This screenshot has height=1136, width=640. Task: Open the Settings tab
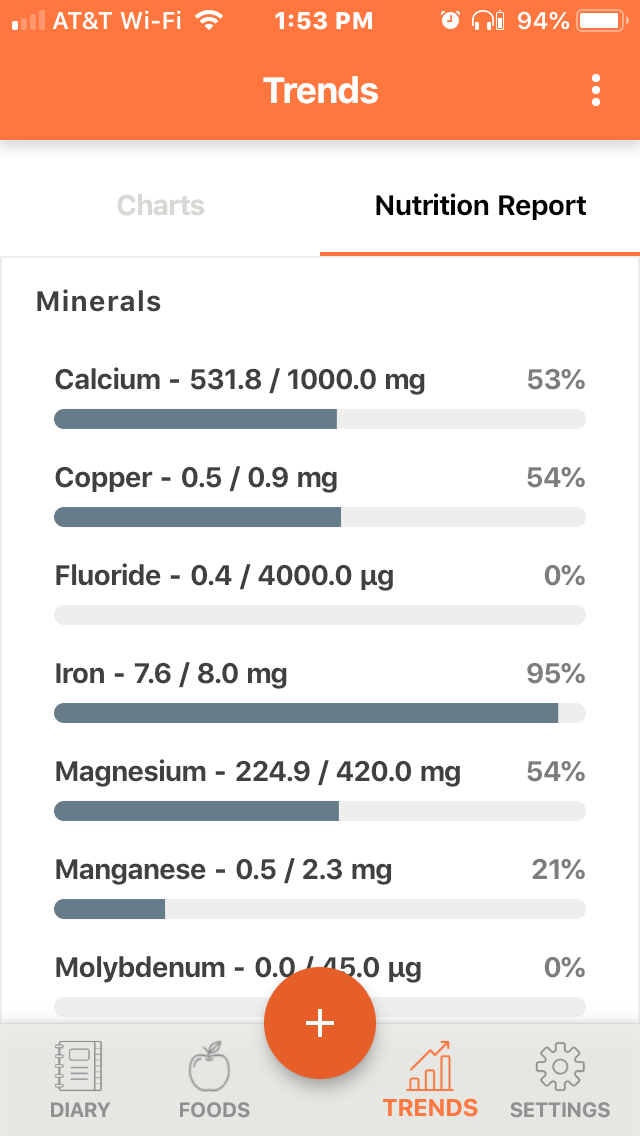(560, 1079)
